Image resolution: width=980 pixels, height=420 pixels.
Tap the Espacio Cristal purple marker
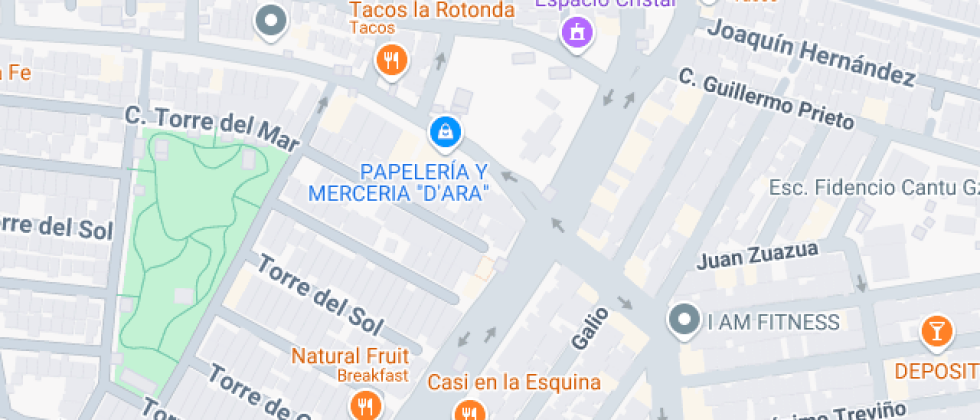577,33
